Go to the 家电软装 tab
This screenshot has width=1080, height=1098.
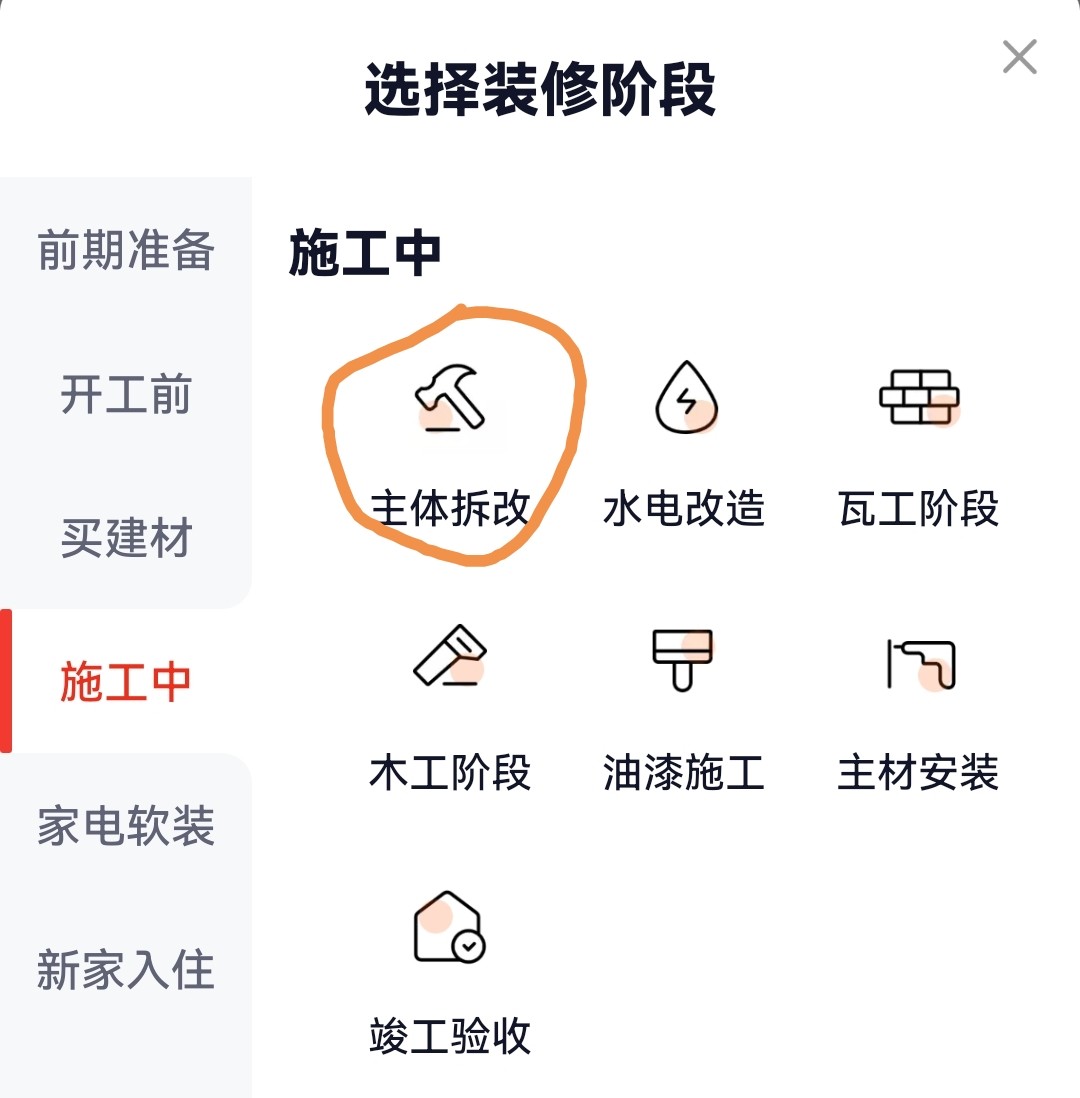pos(126,826)
